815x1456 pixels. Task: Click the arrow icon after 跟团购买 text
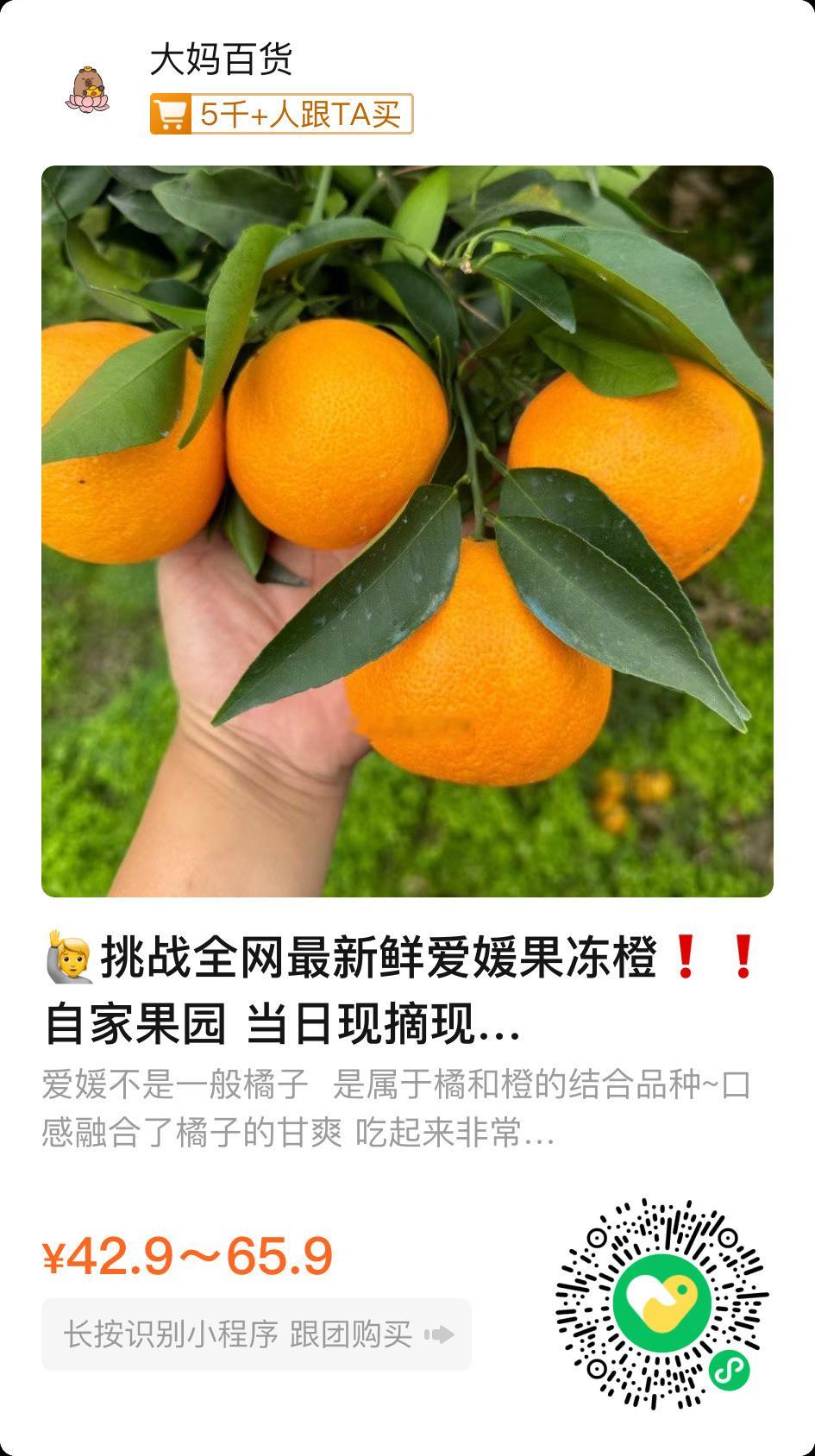coord(441,1335)
